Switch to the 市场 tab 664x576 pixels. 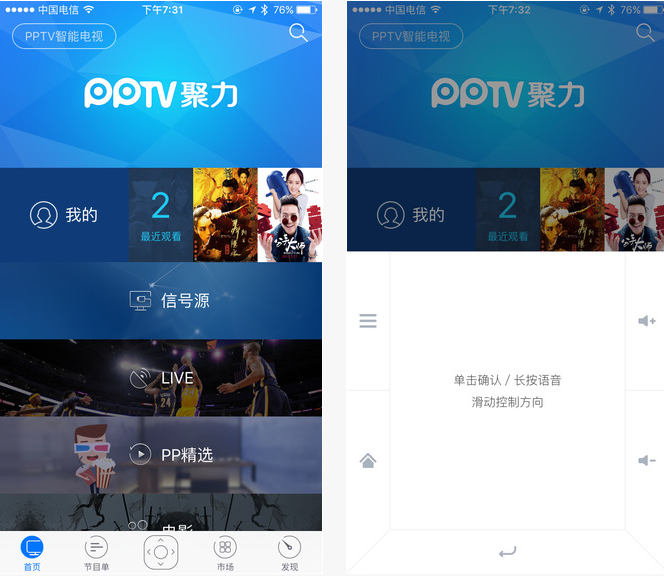click(x=225, y=552)
